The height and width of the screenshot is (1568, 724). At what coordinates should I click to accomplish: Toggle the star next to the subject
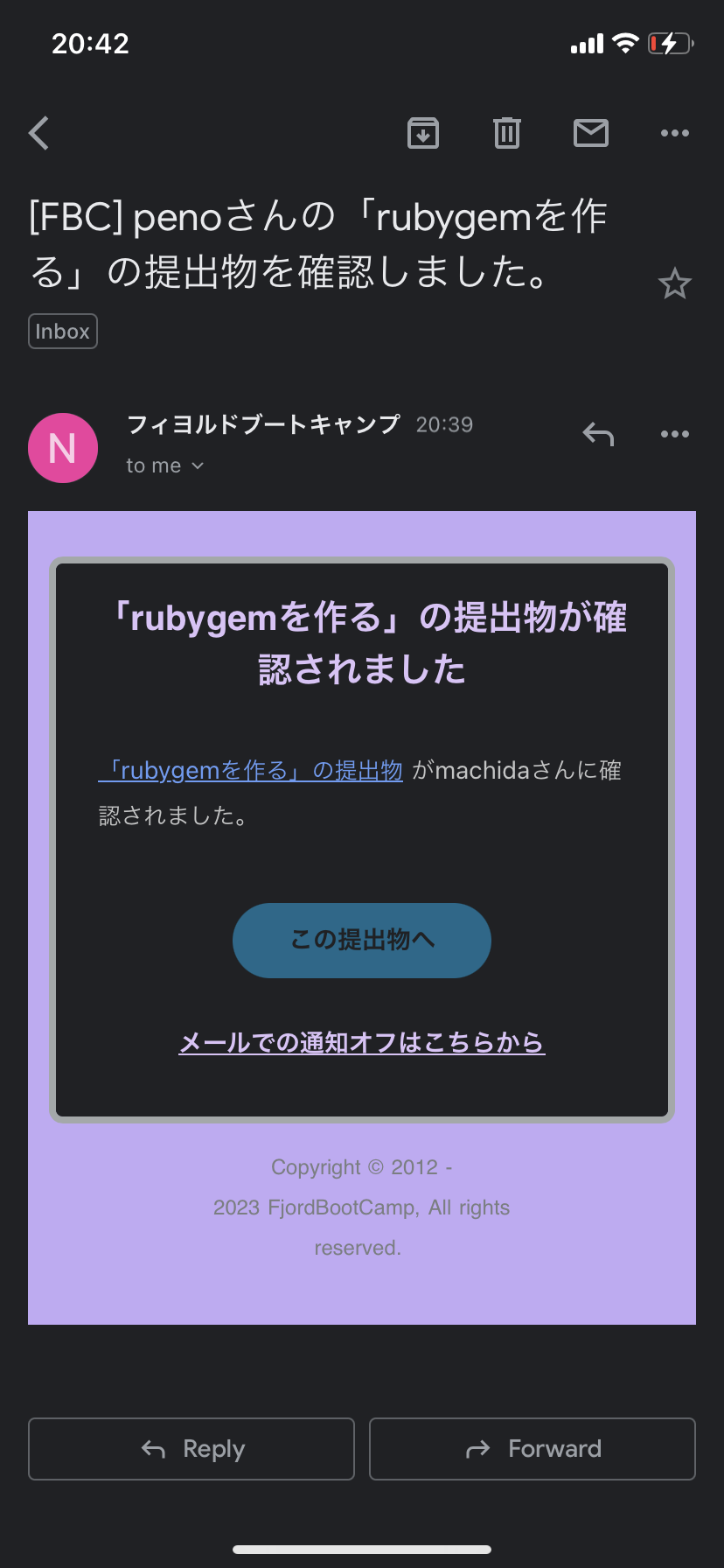click(675, 283)
